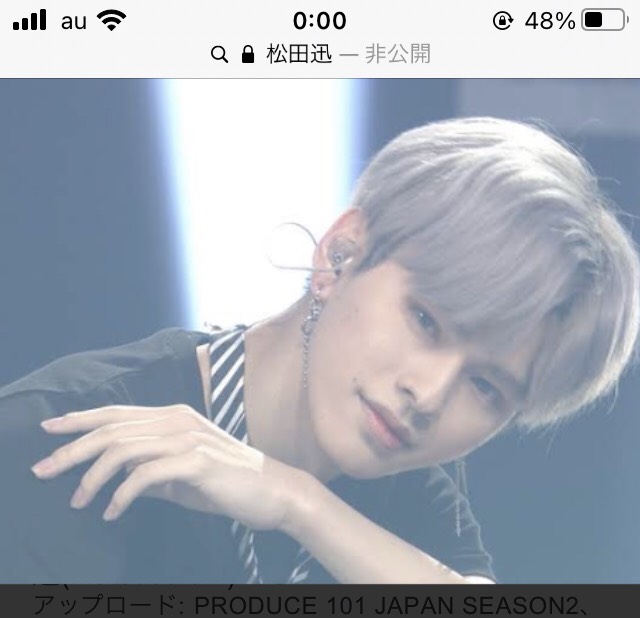Open the displayed photo of the performer
Screen dimensions: 640x618
[320, 330]
